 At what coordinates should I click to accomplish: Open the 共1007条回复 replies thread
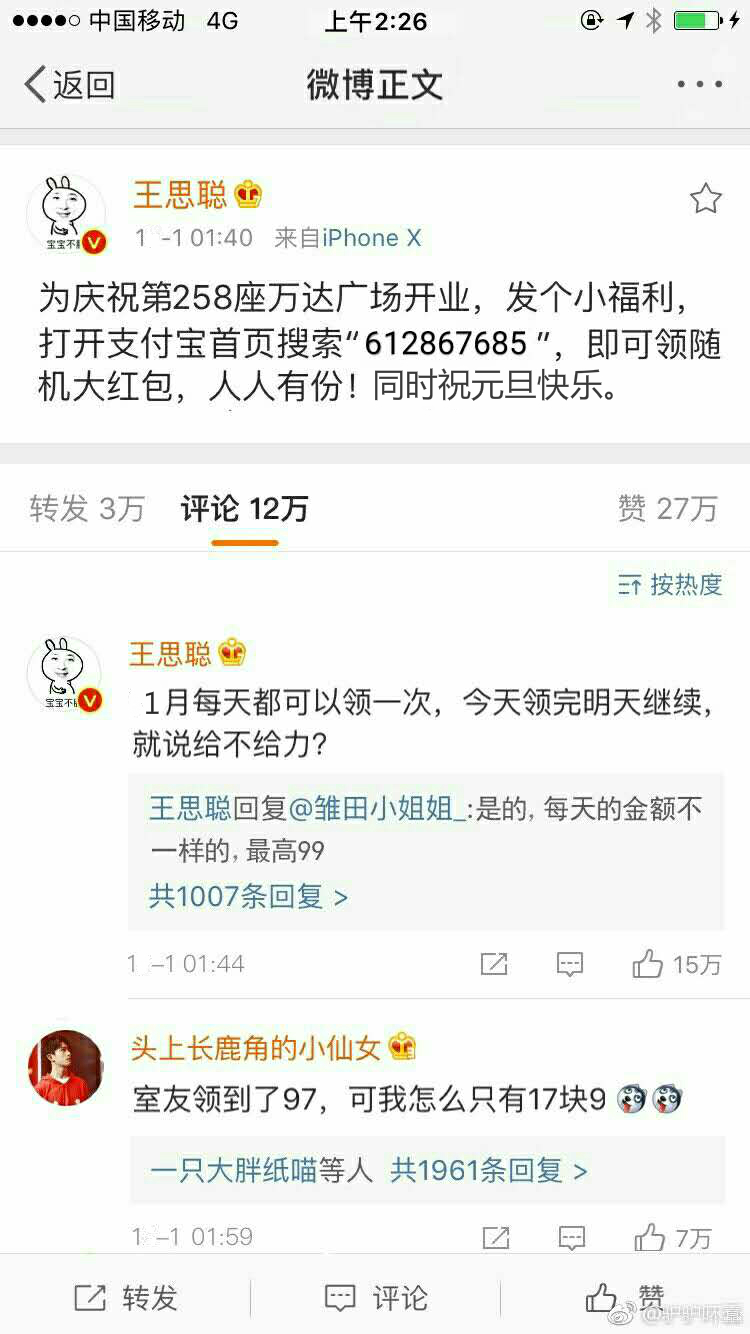(x=248, y=896)
